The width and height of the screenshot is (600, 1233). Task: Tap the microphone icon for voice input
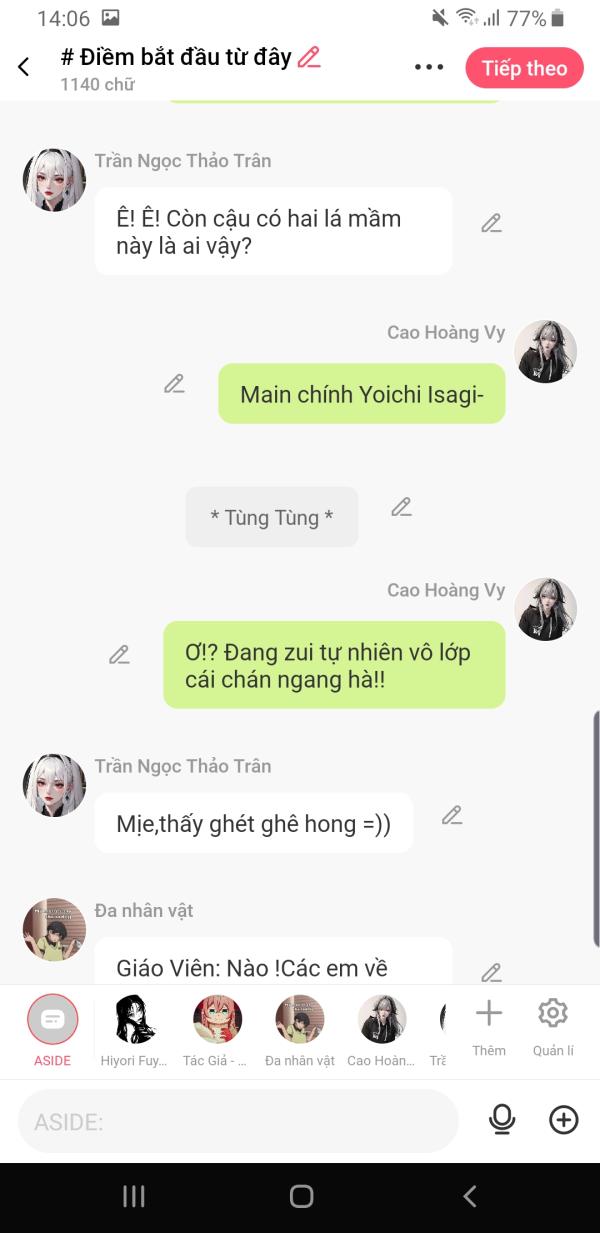(x=502, y=1120)
